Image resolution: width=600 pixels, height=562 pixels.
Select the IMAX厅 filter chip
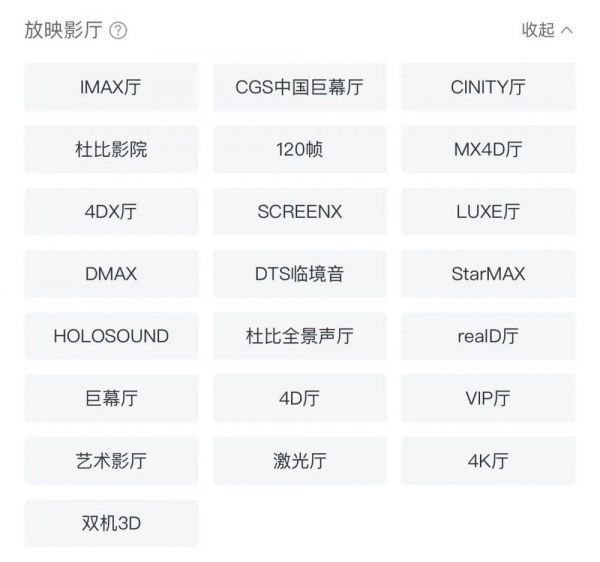[111, 87]
